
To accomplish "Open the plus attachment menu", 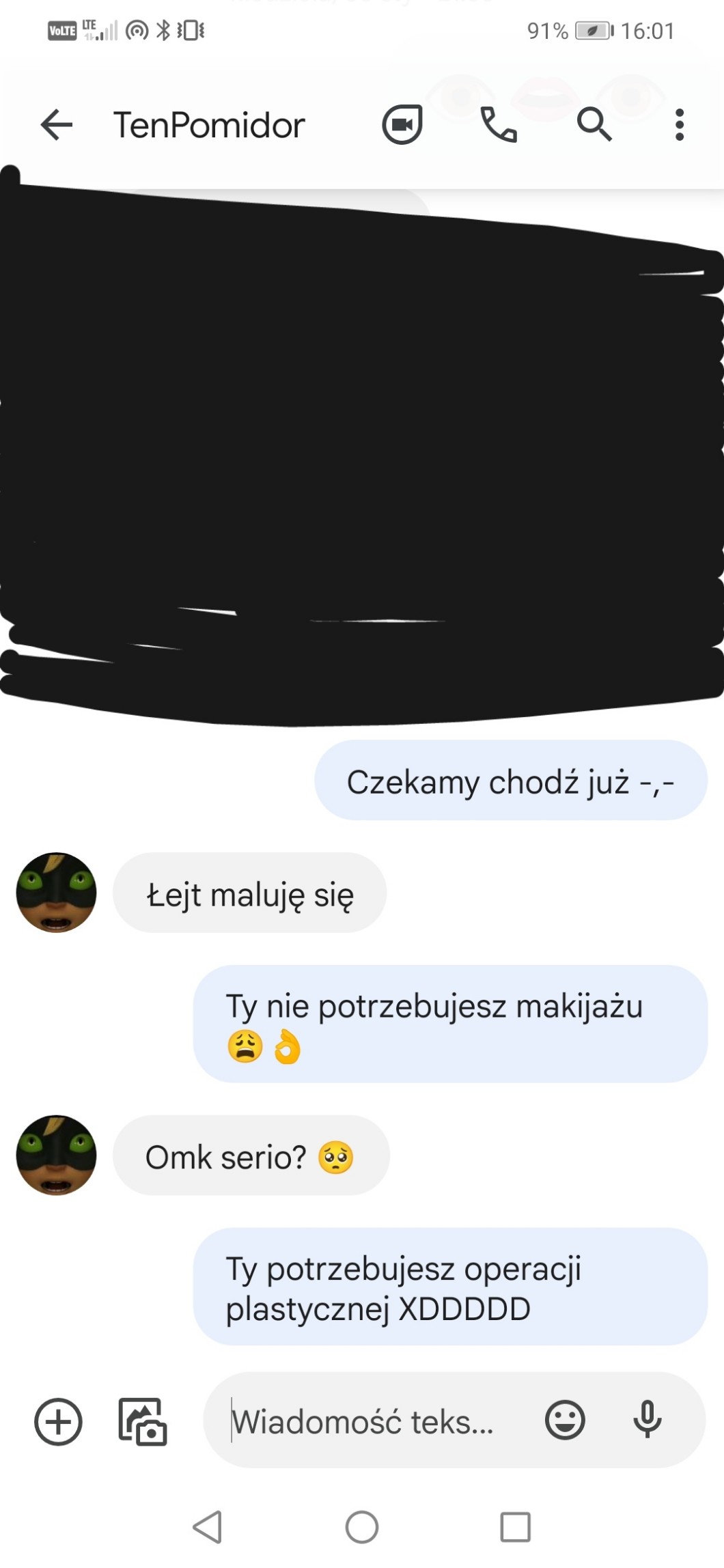I will point(58,1422).
